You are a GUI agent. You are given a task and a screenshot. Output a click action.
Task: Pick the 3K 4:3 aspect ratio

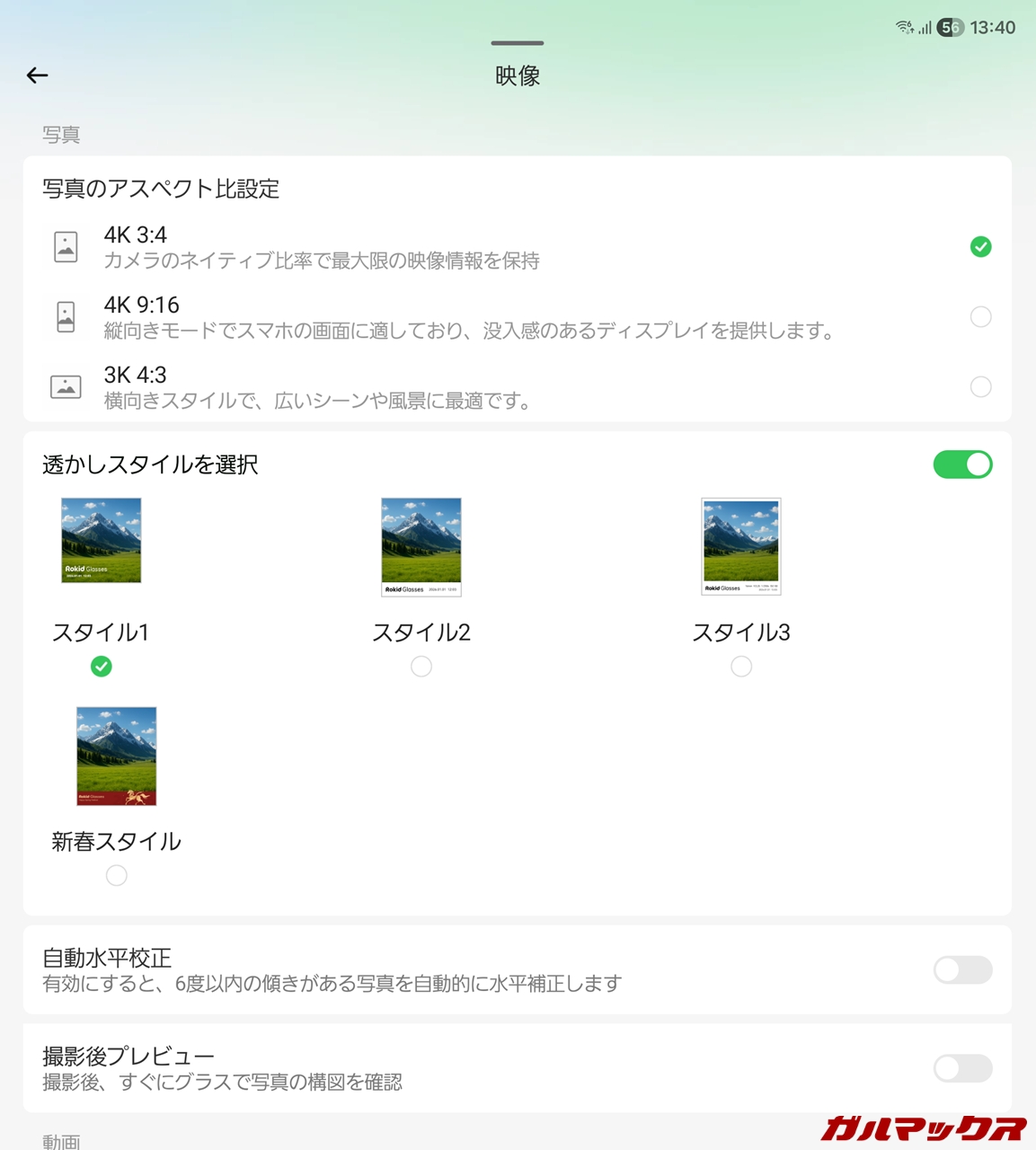pos(980,386)
